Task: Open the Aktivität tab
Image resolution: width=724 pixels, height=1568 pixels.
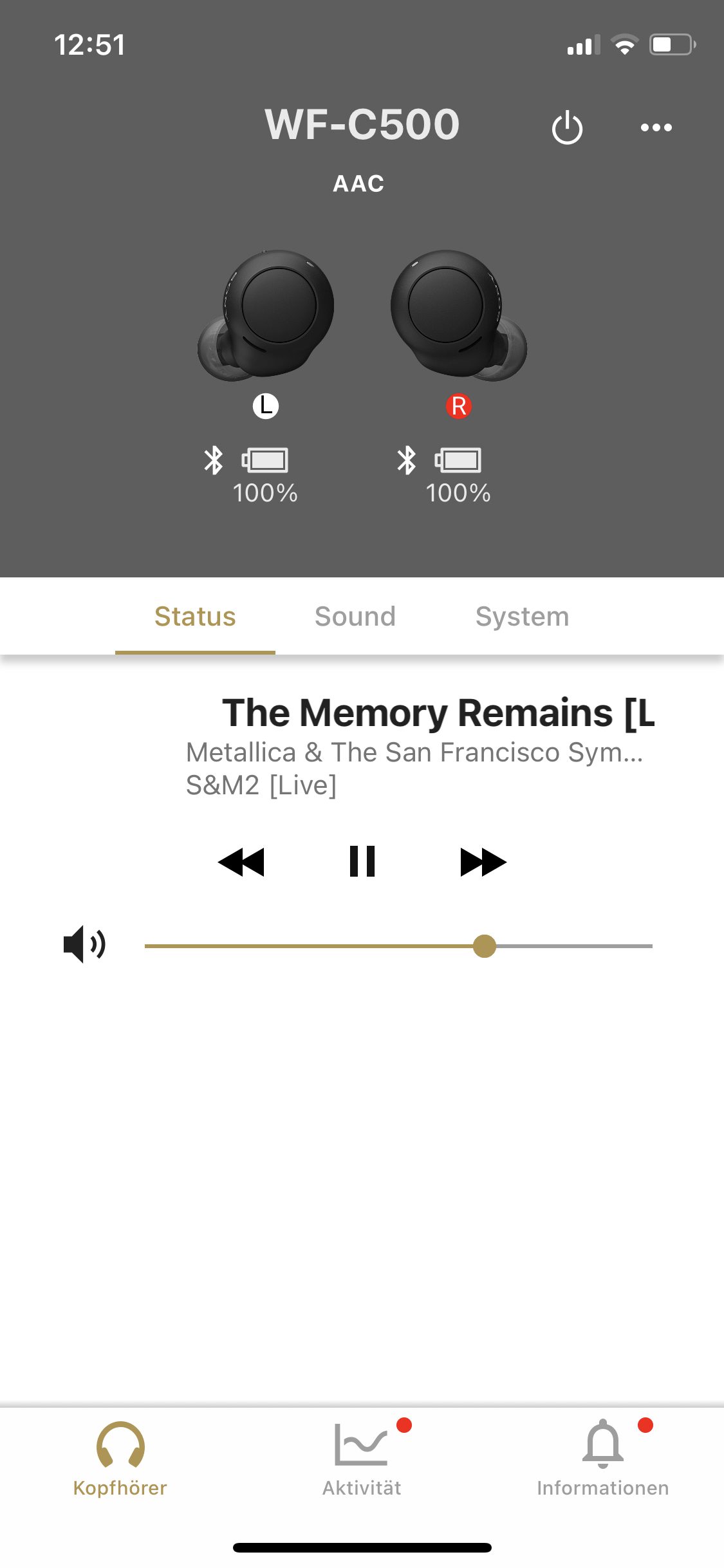Action: point(362,1459)
